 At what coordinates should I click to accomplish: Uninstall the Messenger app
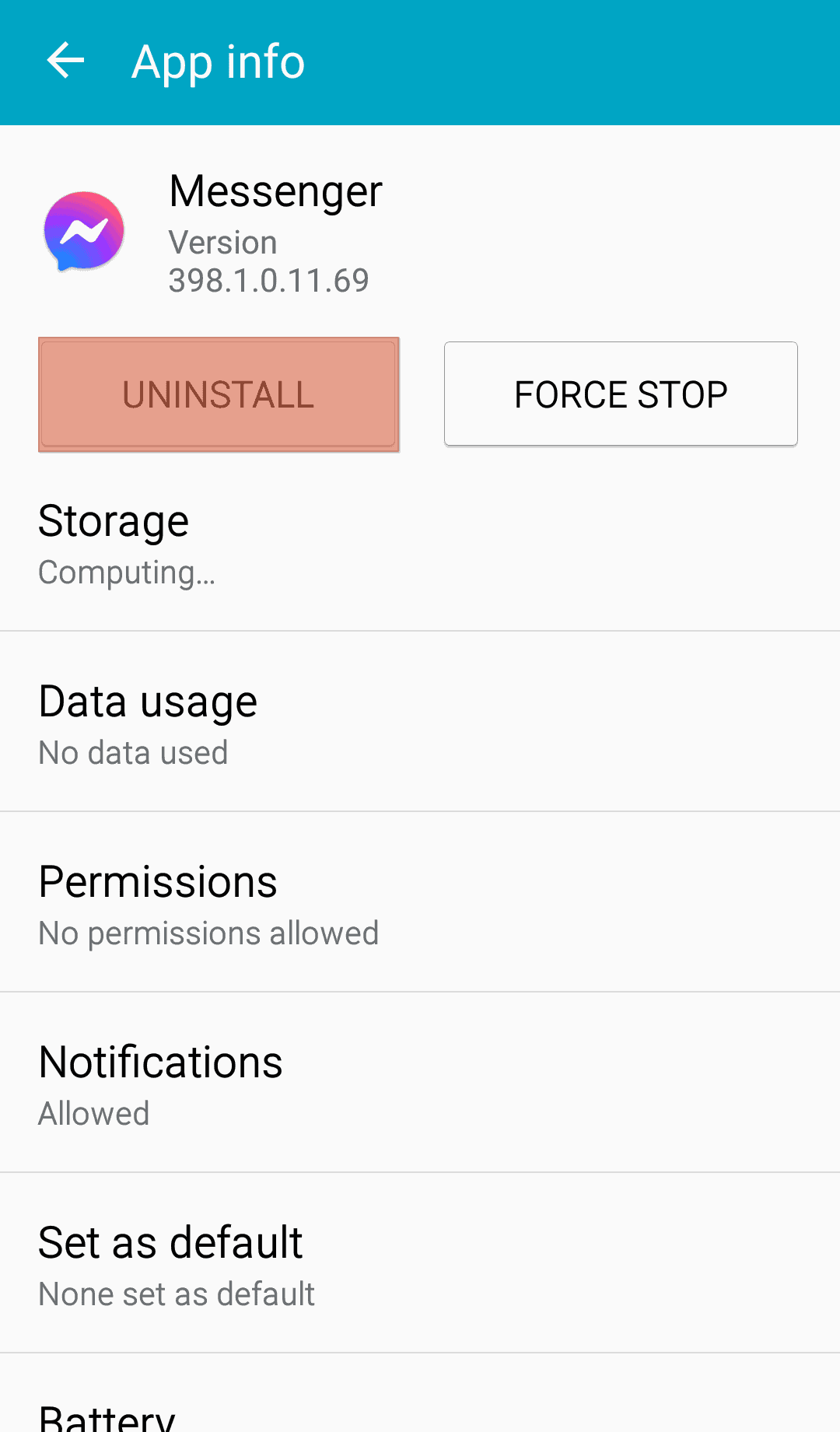tap(219, 394)
